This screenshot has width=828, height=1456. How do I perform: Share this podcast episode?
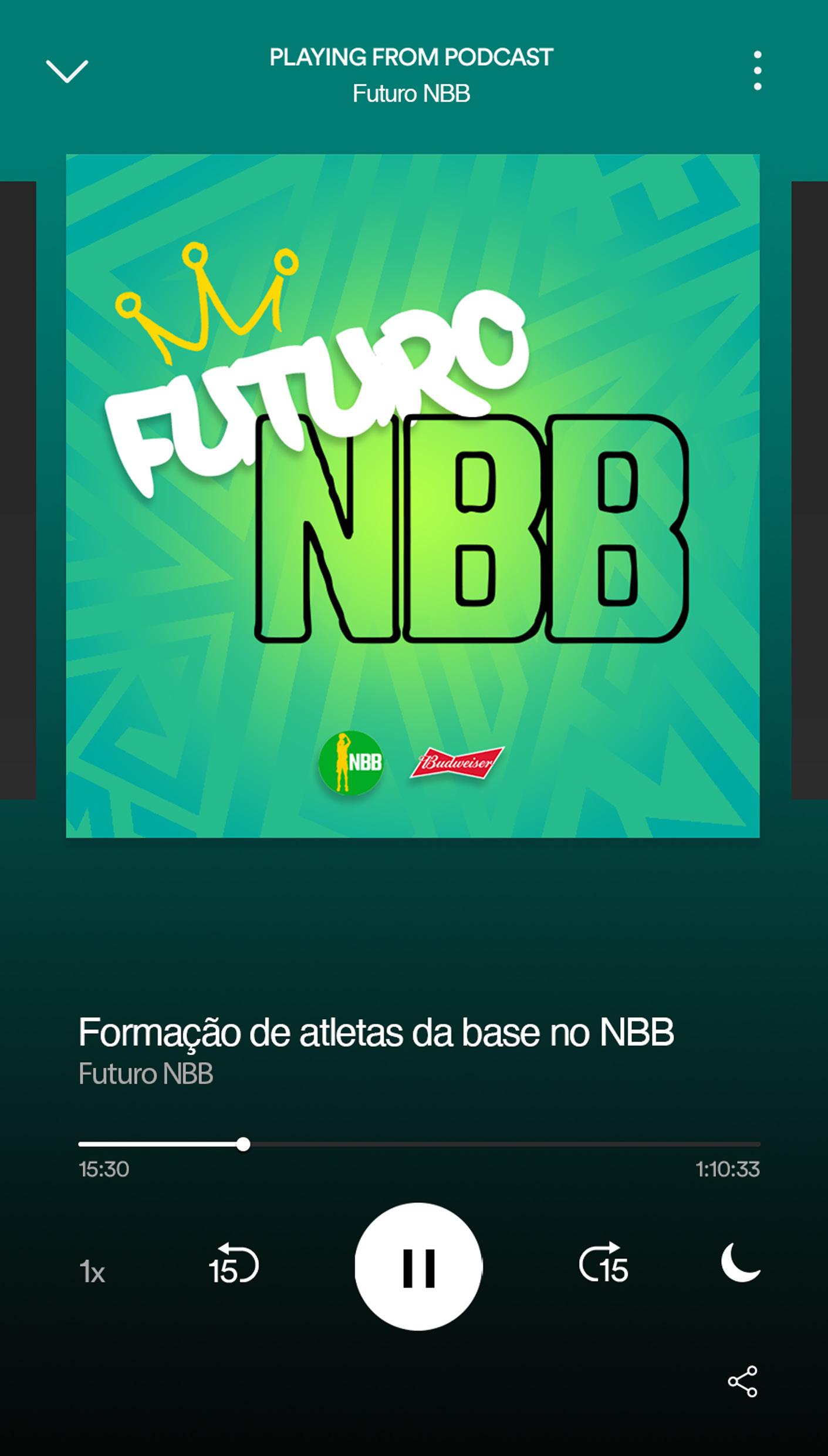(742, 1381)
